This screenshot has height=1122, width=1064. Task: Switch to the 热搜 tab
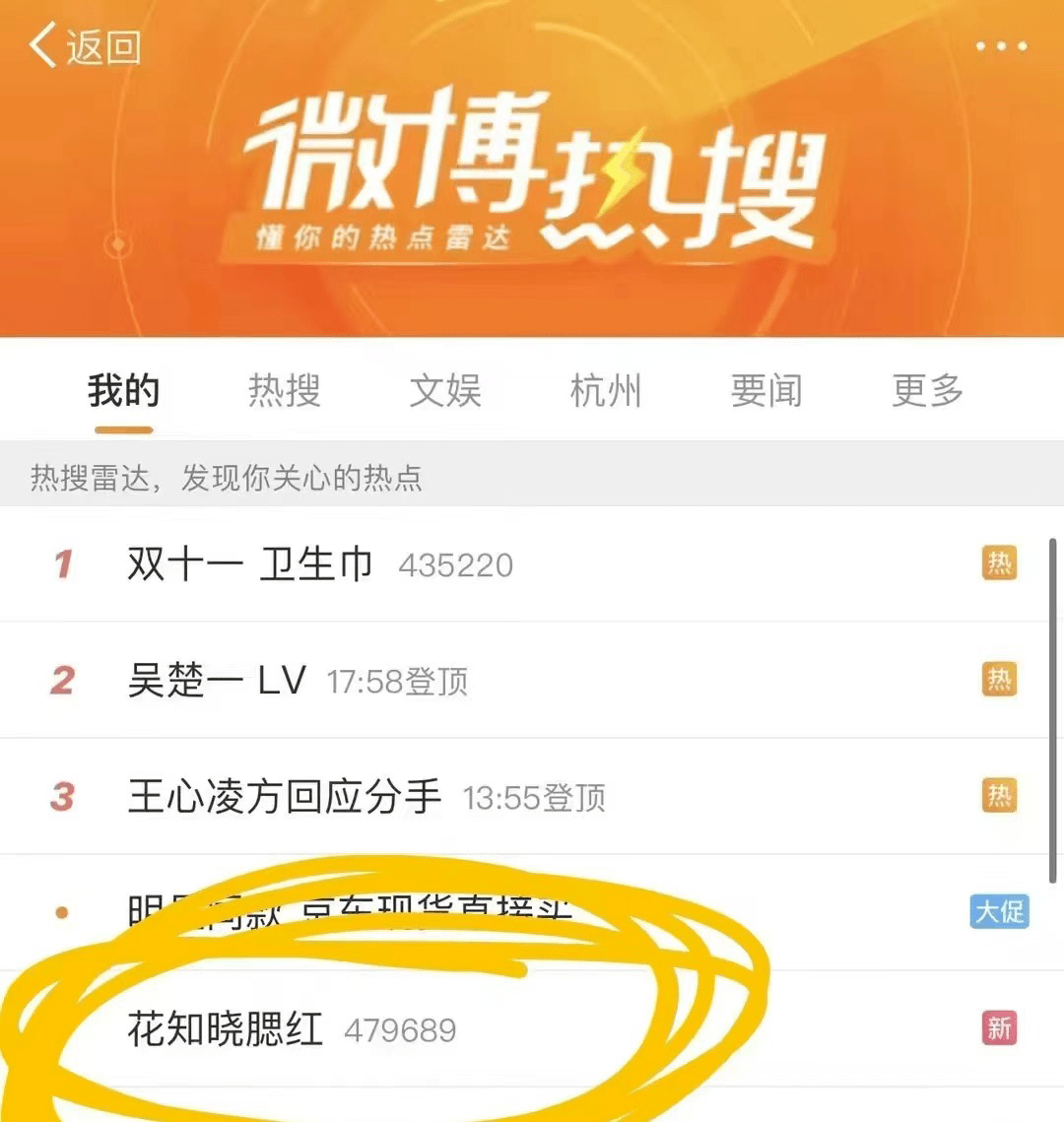point(284,391)
